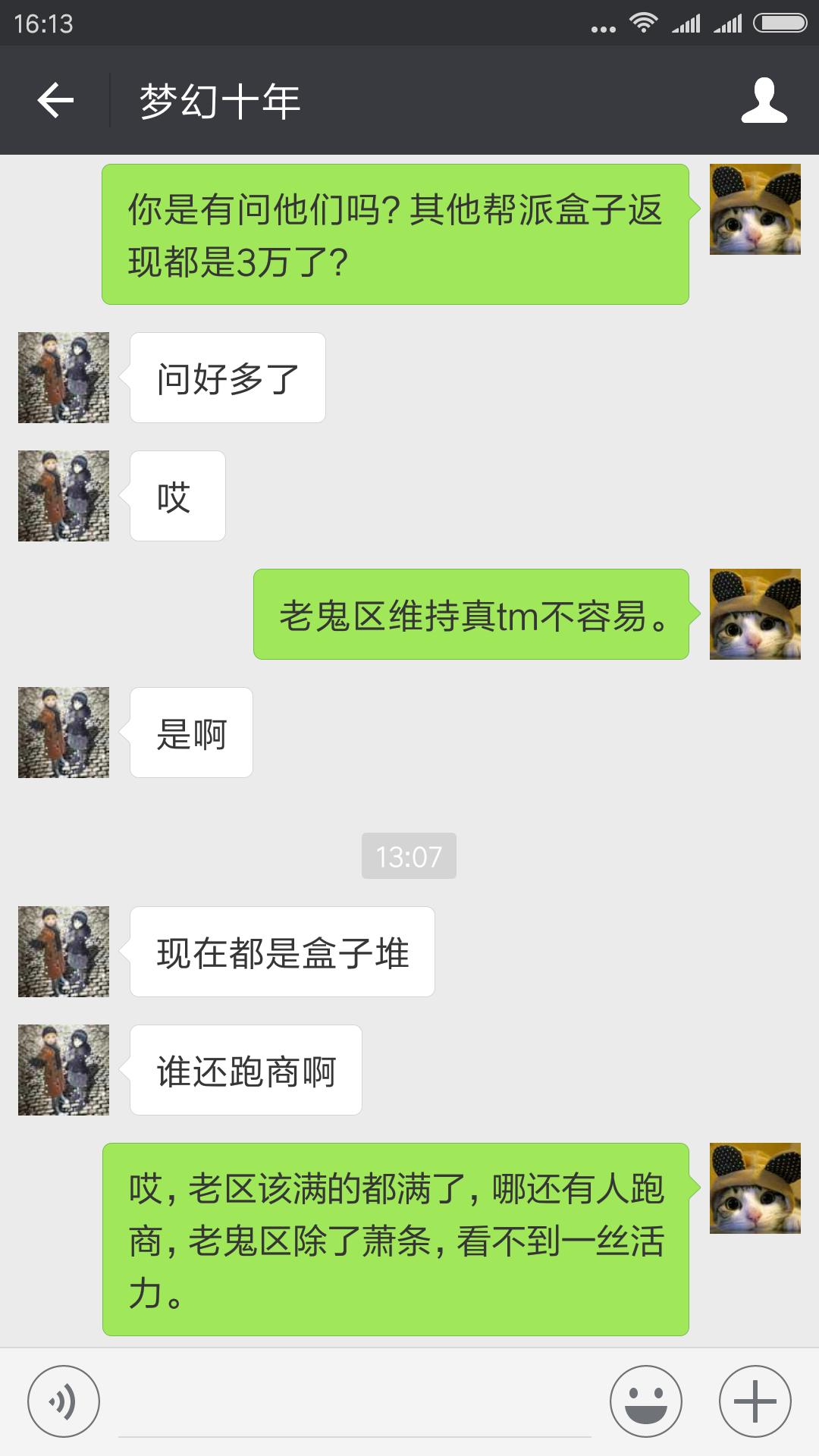The width and height of the screenshot is (819, 1456).
Task: Open the emoji picker
Action: (x=645, y=1401)
